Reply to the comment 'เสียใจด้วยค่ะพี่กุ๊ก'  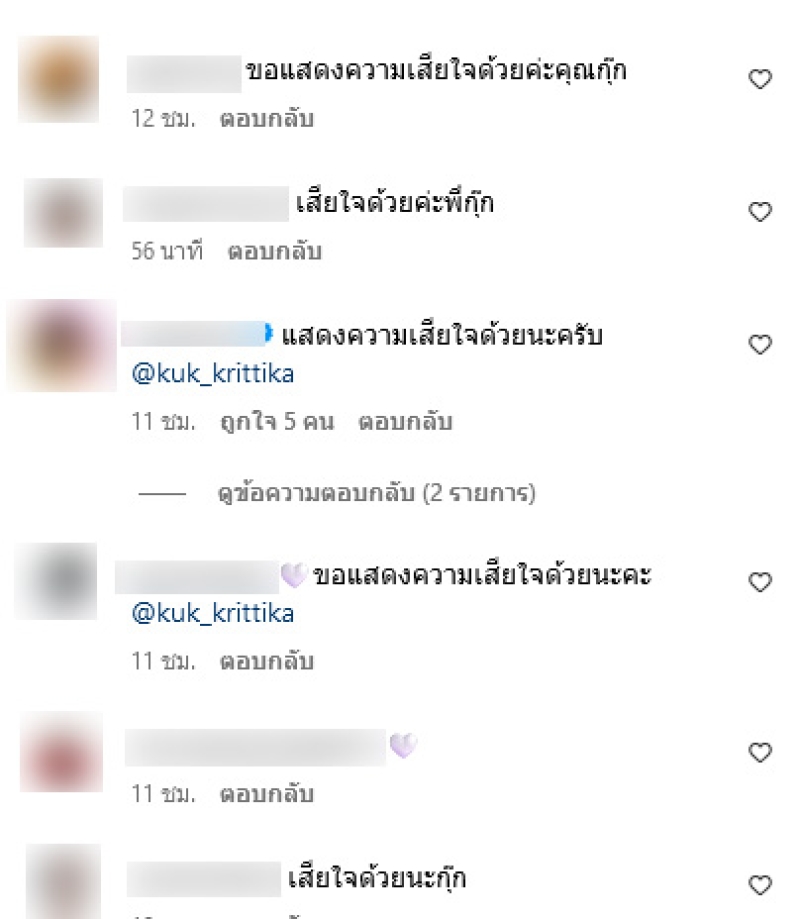[274, 252]
